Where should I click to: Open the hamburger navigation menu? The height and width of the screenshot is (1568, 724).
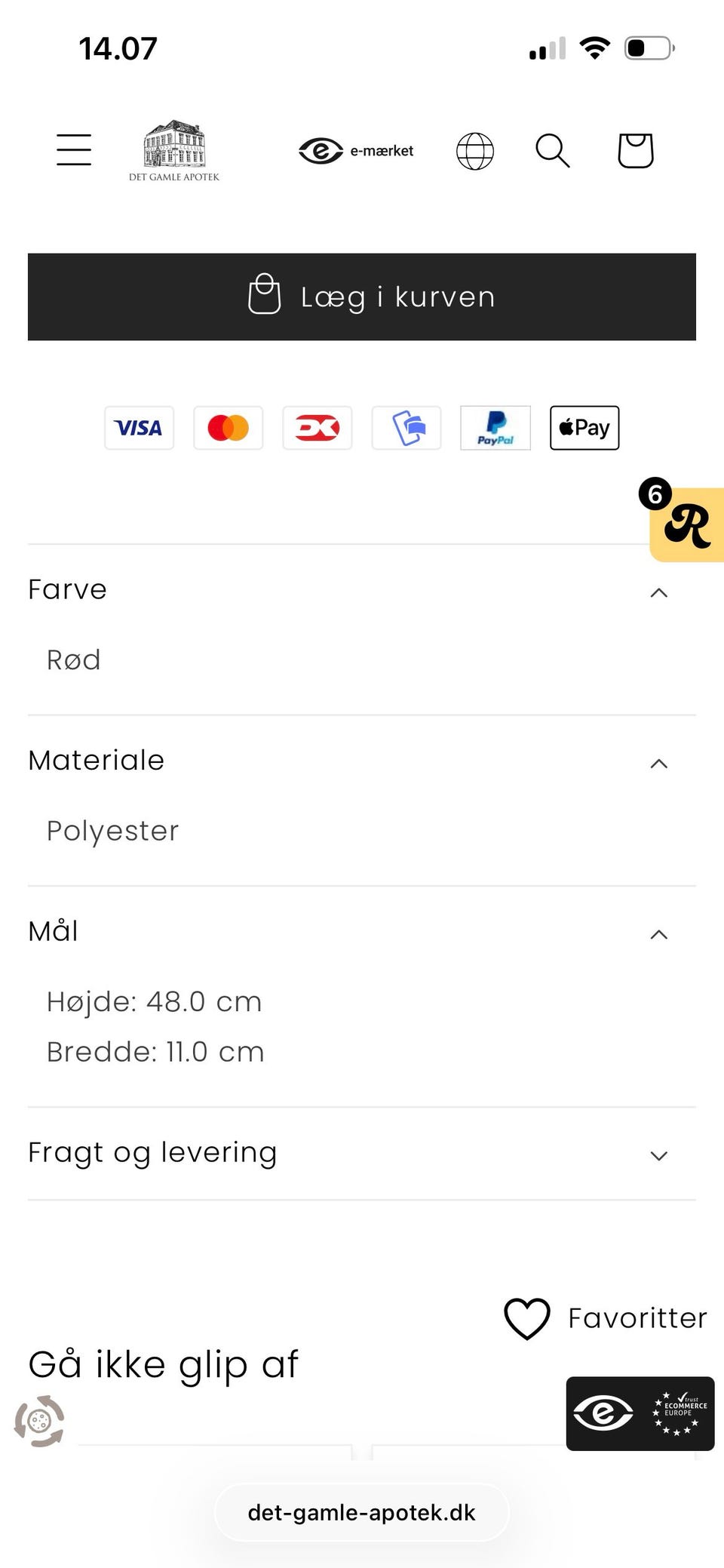[73, 149]
